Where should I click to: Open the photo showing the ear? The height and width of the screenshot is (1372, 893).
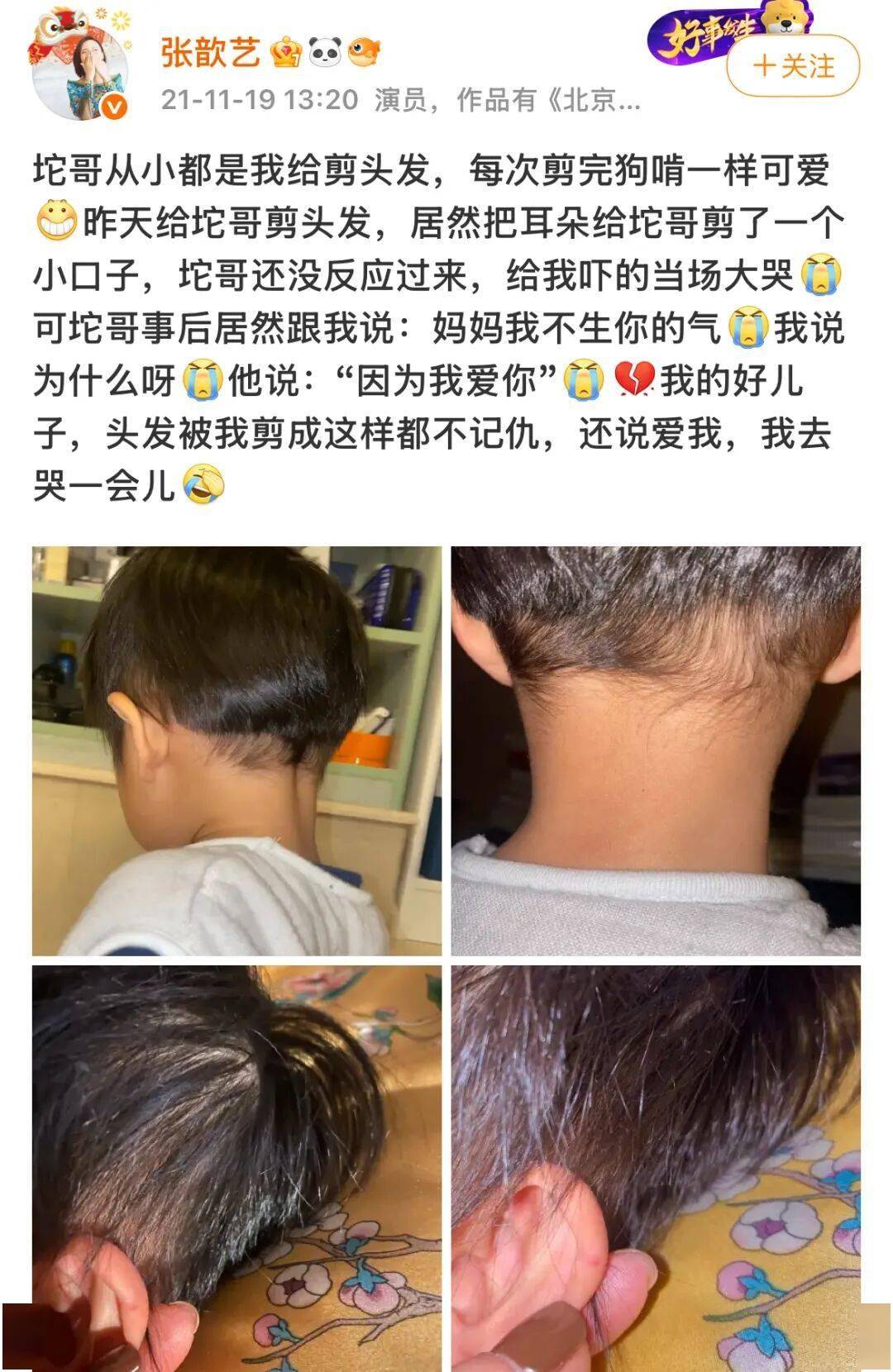pyautogui.click(x=655, y=1167)
